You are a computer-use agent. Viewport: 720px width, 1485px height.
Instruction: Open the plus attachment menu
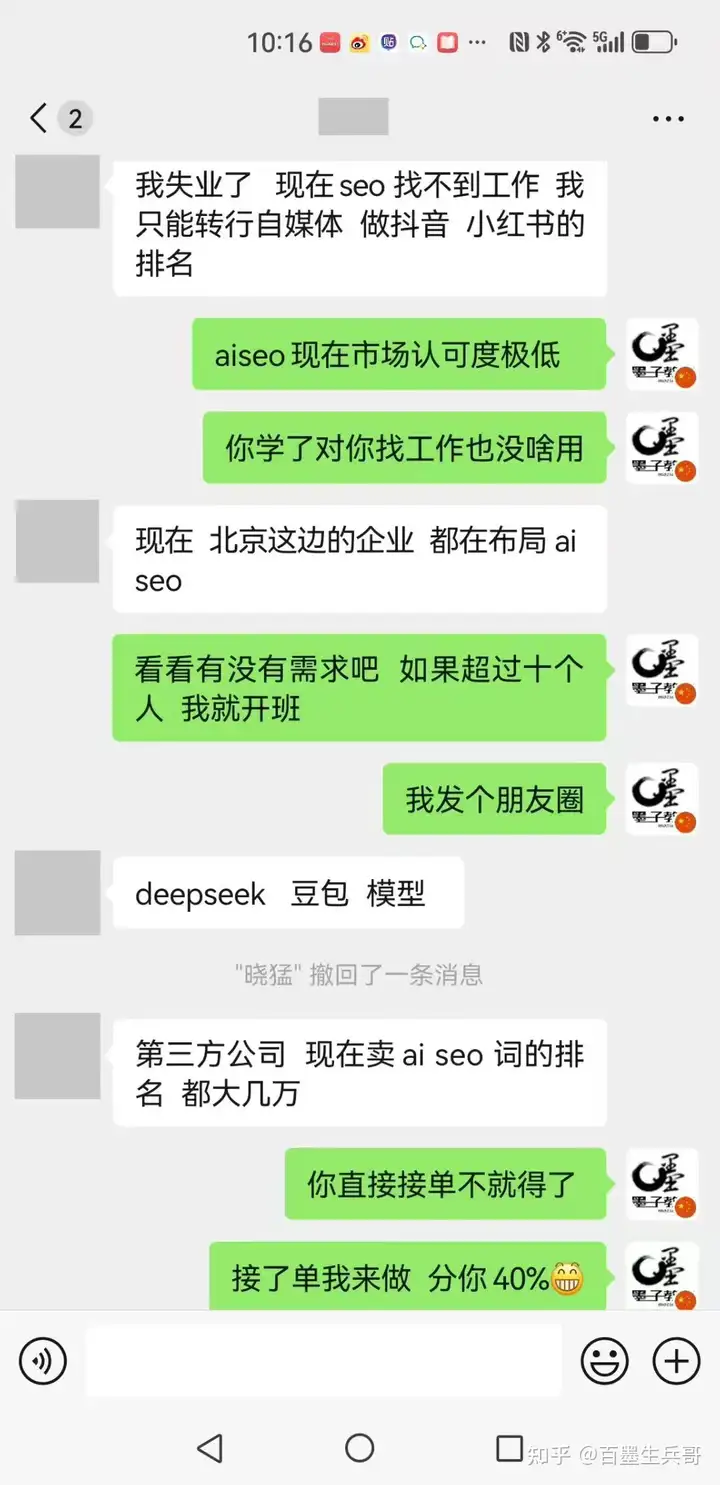pos(677,1361)
